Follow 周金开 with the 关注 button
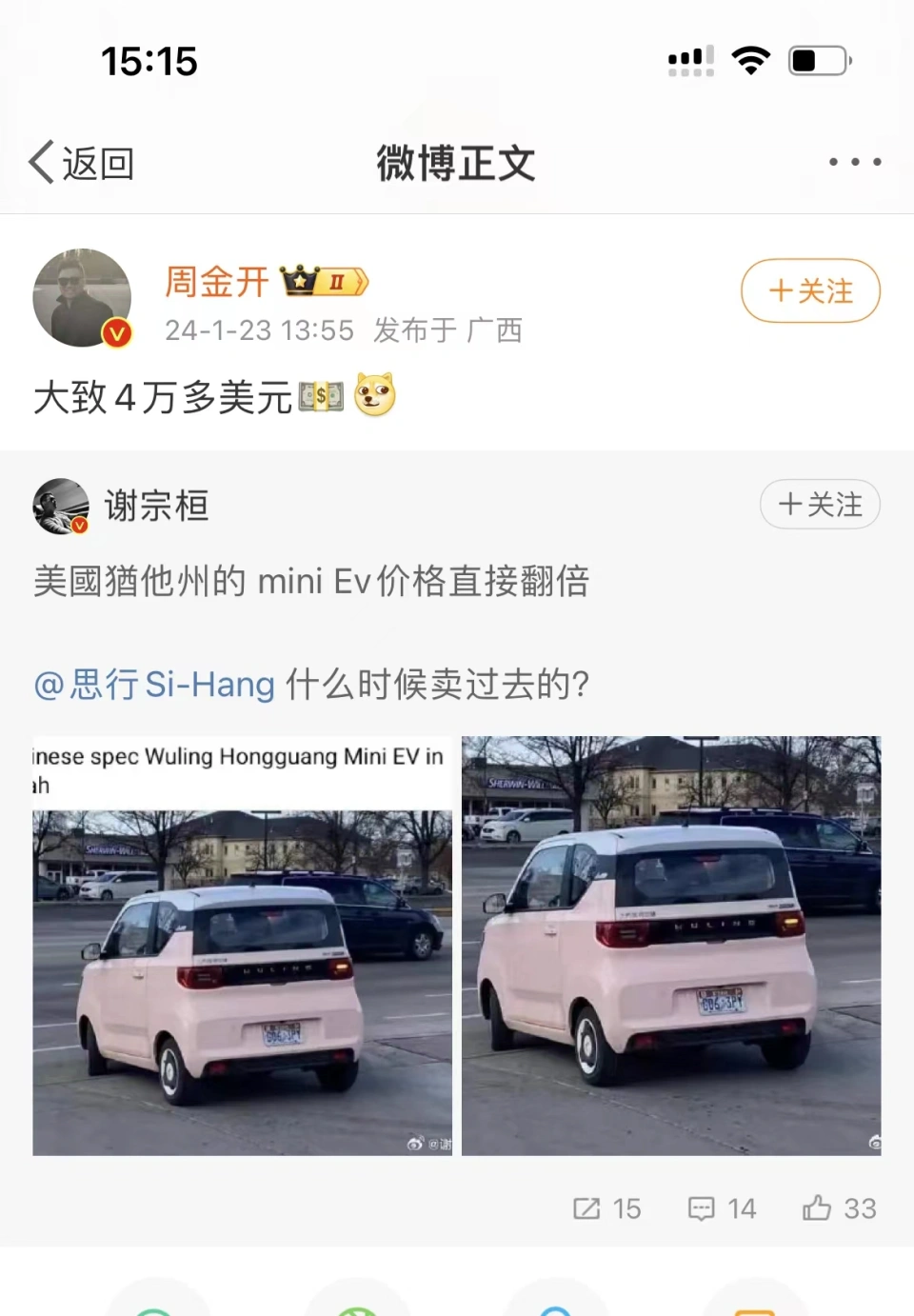This screenshot has height=1316, width=914. coord(810,290)
